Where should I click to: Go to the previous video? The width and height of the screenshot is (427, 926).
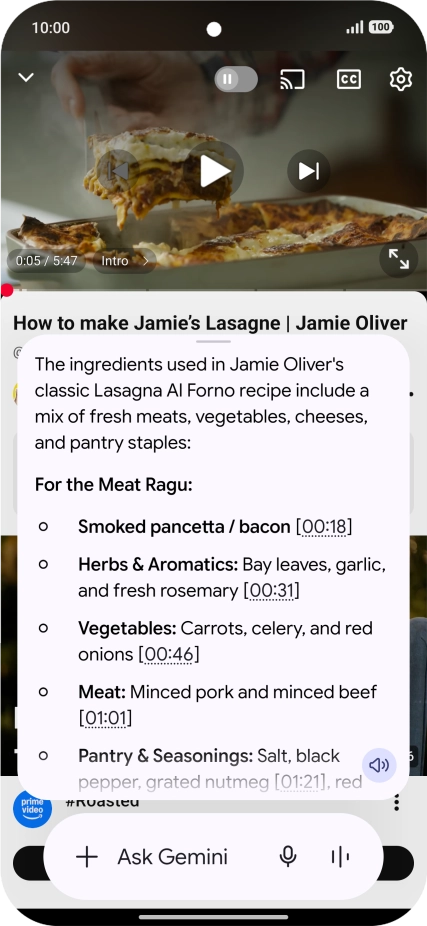point(120,171)
